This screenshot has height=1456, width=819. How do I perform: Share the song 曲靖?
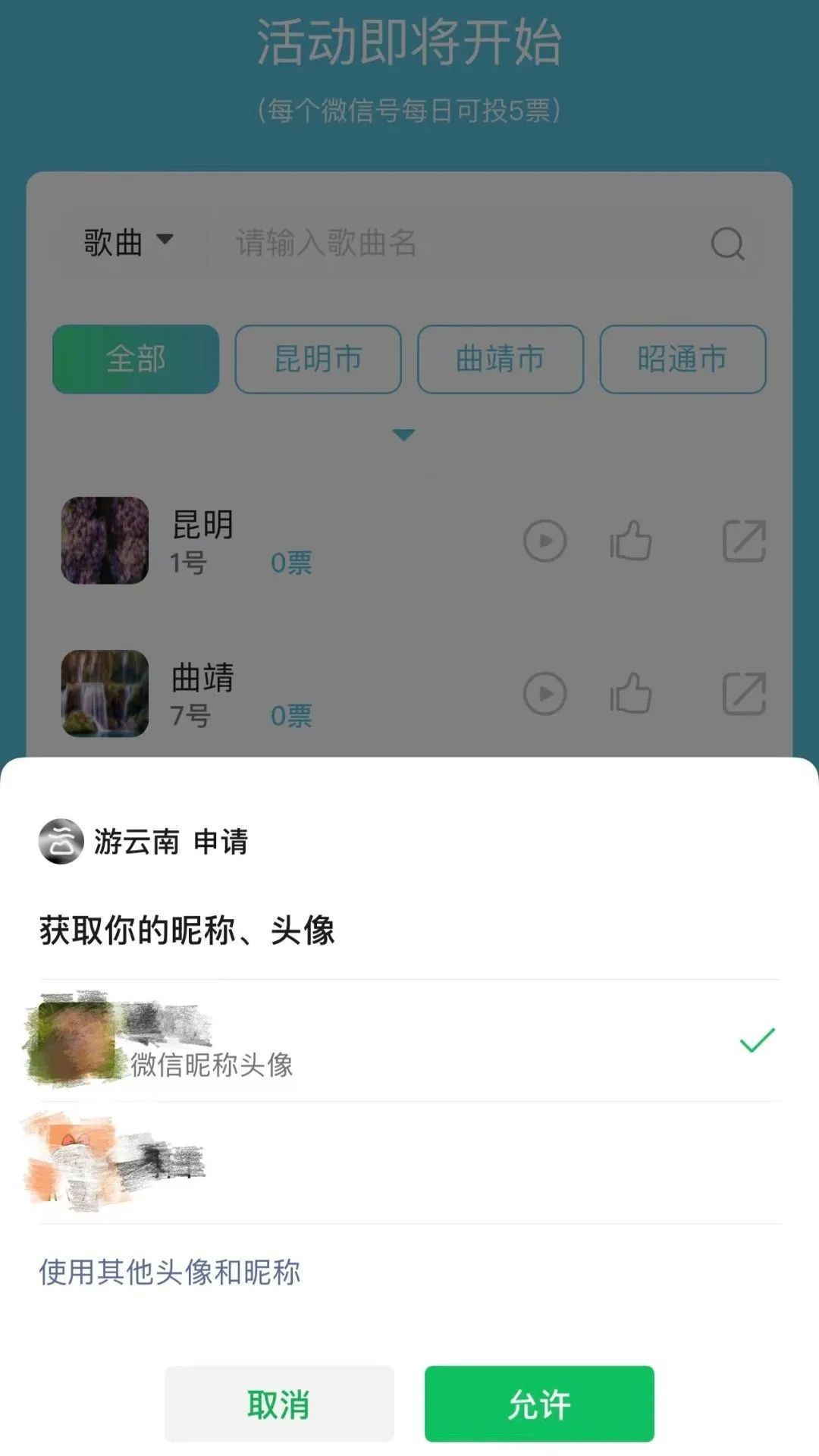click(x=744, y=694)
